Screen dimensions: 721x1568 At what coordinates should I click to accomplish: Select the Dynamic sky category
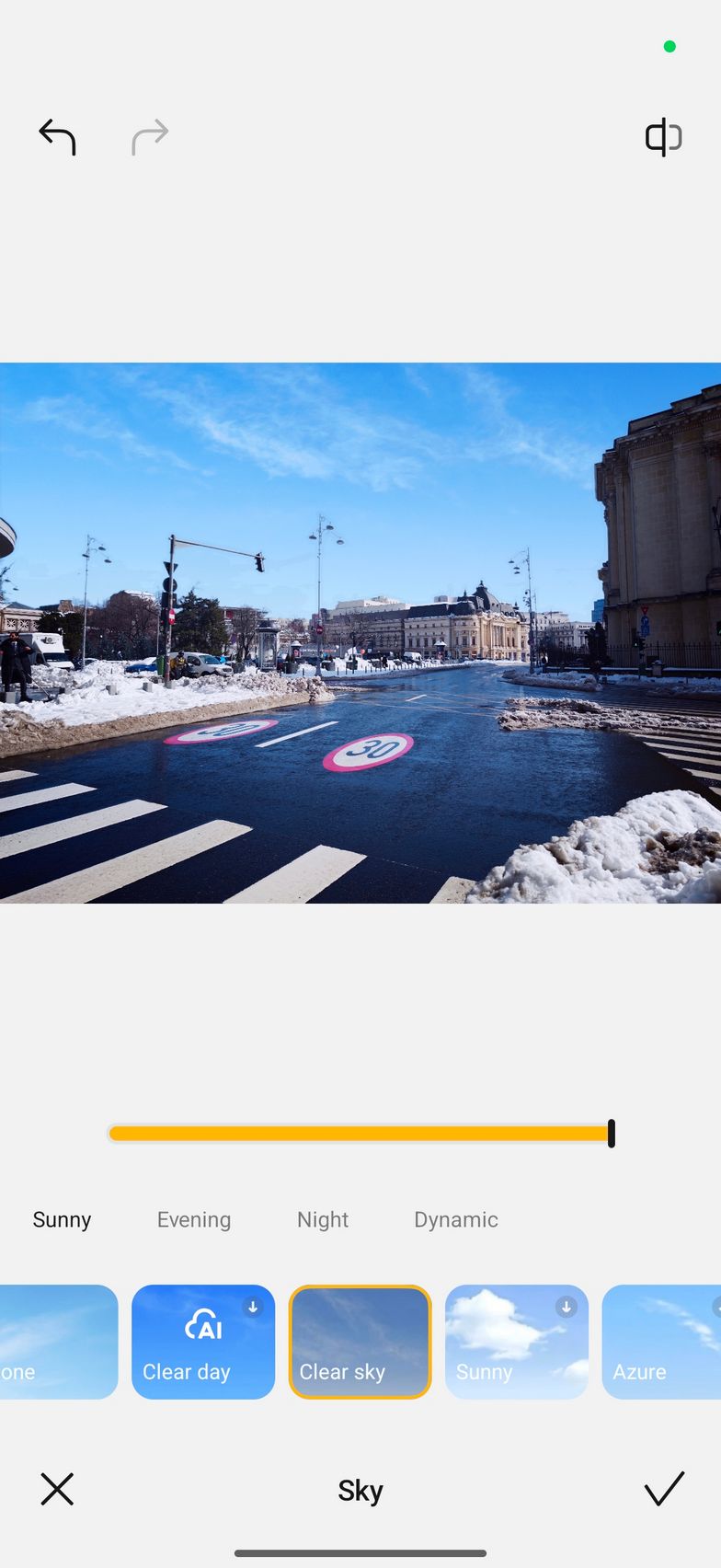click(456, 1219)
